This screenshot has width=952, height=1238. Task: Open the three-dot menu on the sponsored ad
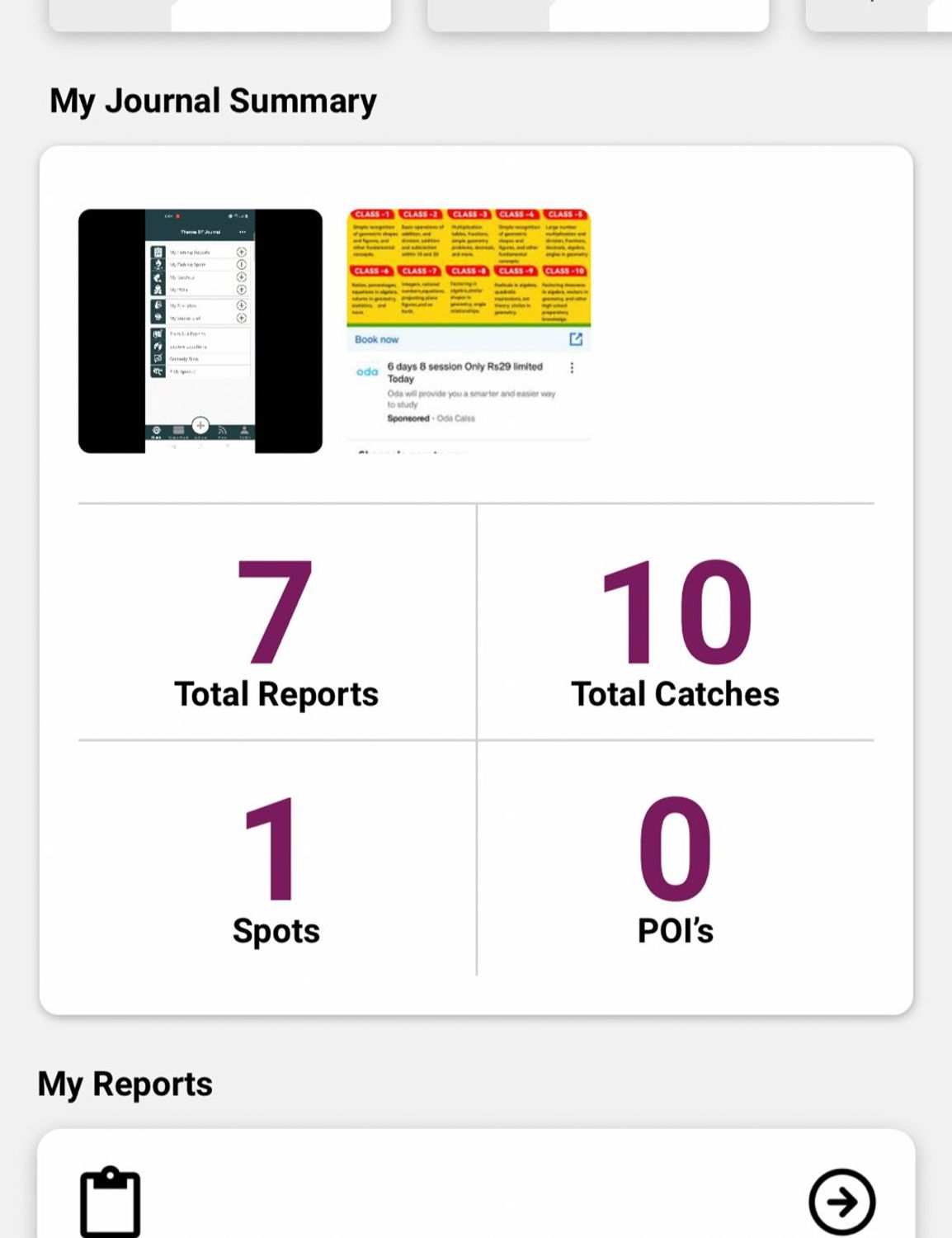click(572, 367)
